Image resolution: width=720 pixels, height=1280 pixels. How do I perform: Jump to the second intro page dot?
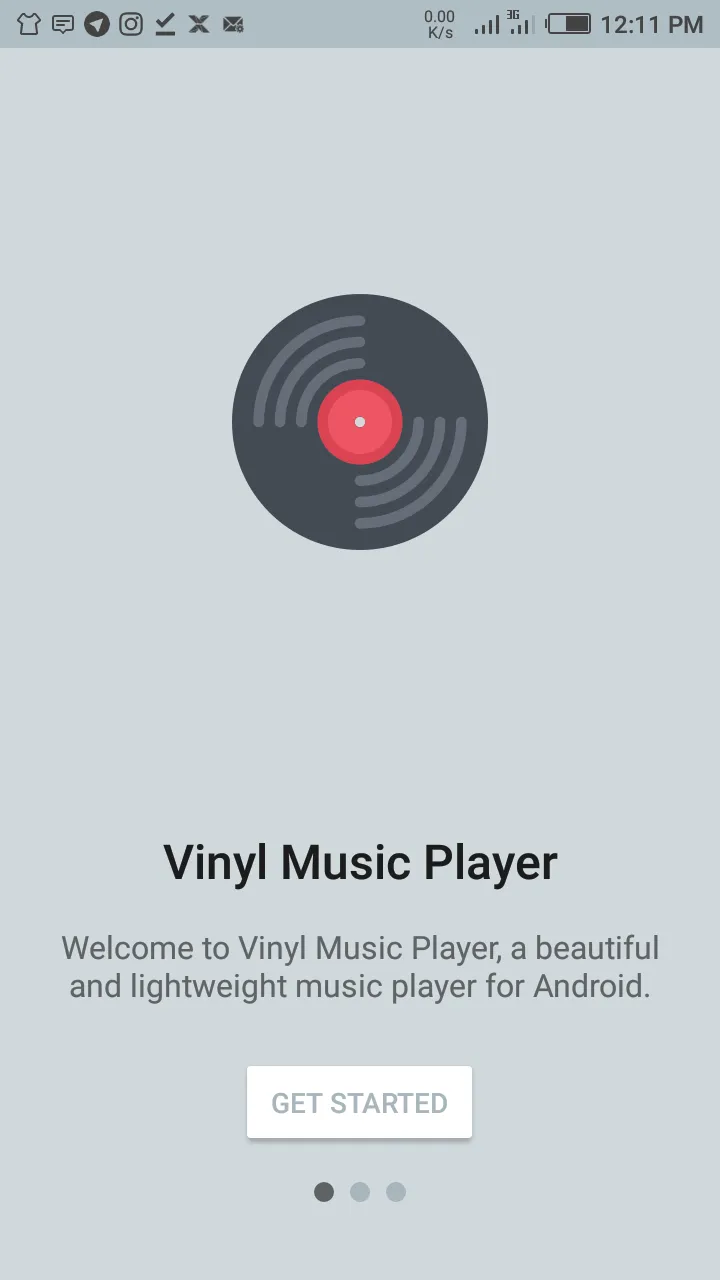[360, 1192]
